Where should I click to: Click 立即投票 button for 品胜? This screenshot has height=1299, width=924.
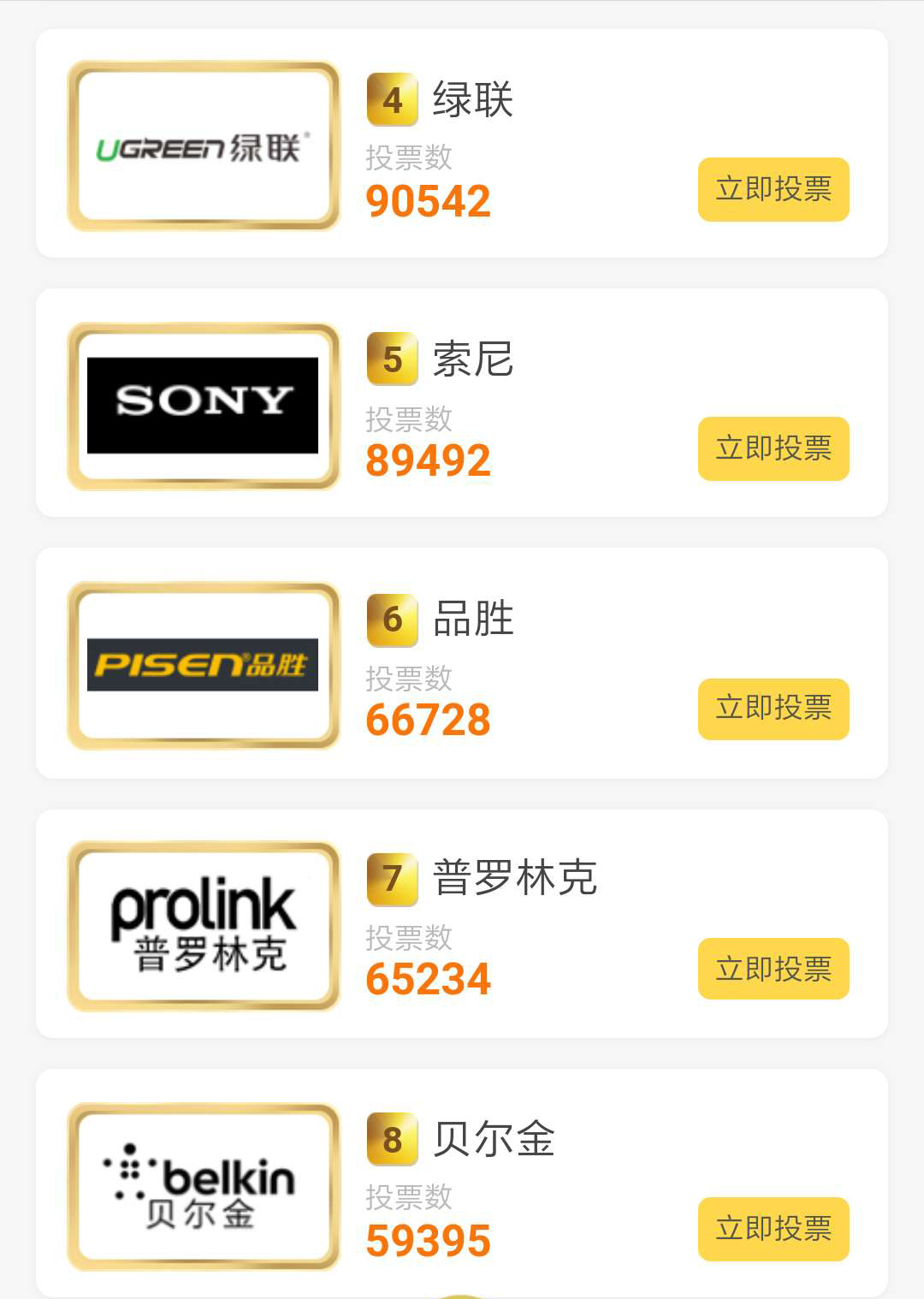773,708
